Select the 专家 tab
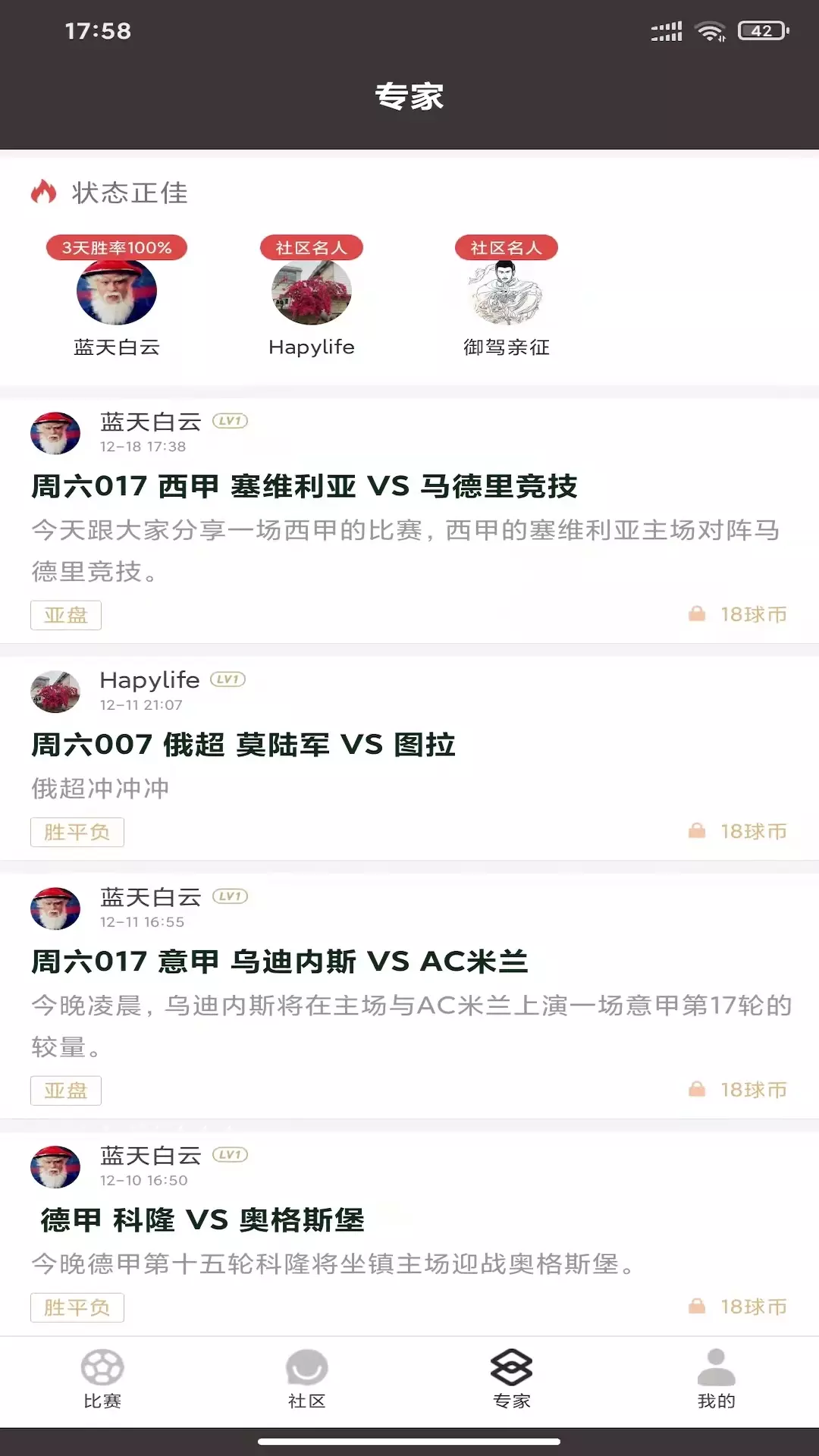Screen dimensions: 819x1456 coord(512,1380)
